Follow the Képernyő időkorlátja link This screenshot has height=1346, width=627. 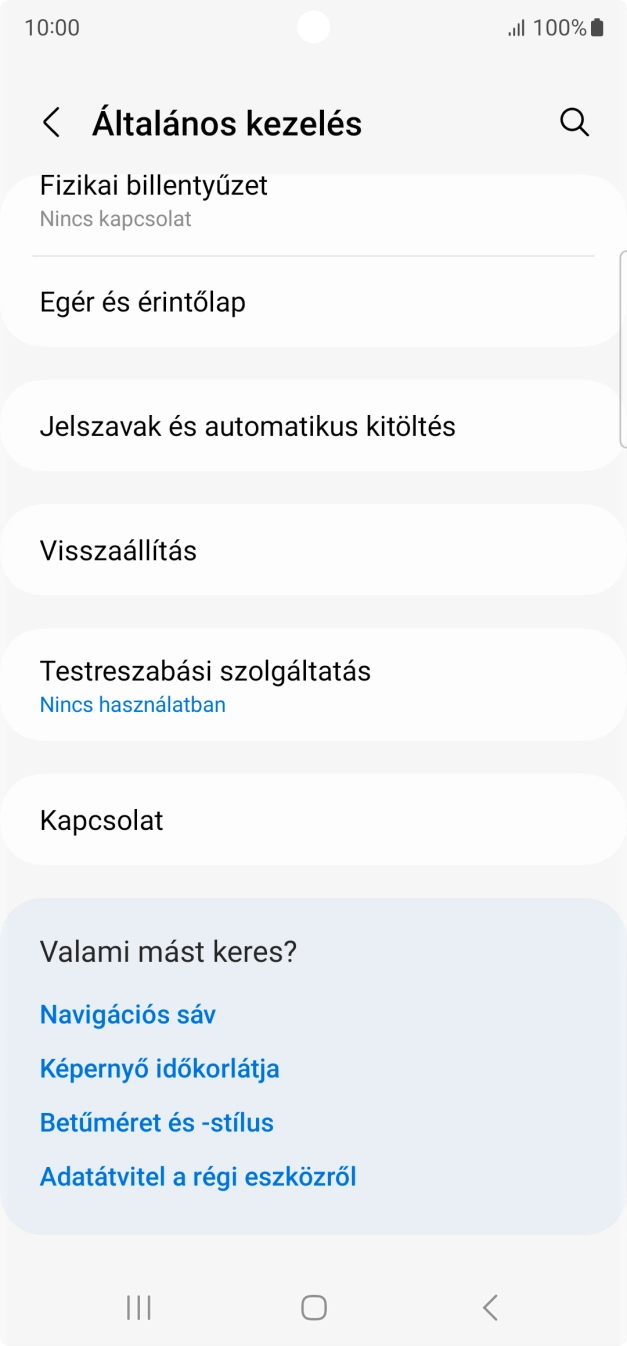tap(159, 1068)
